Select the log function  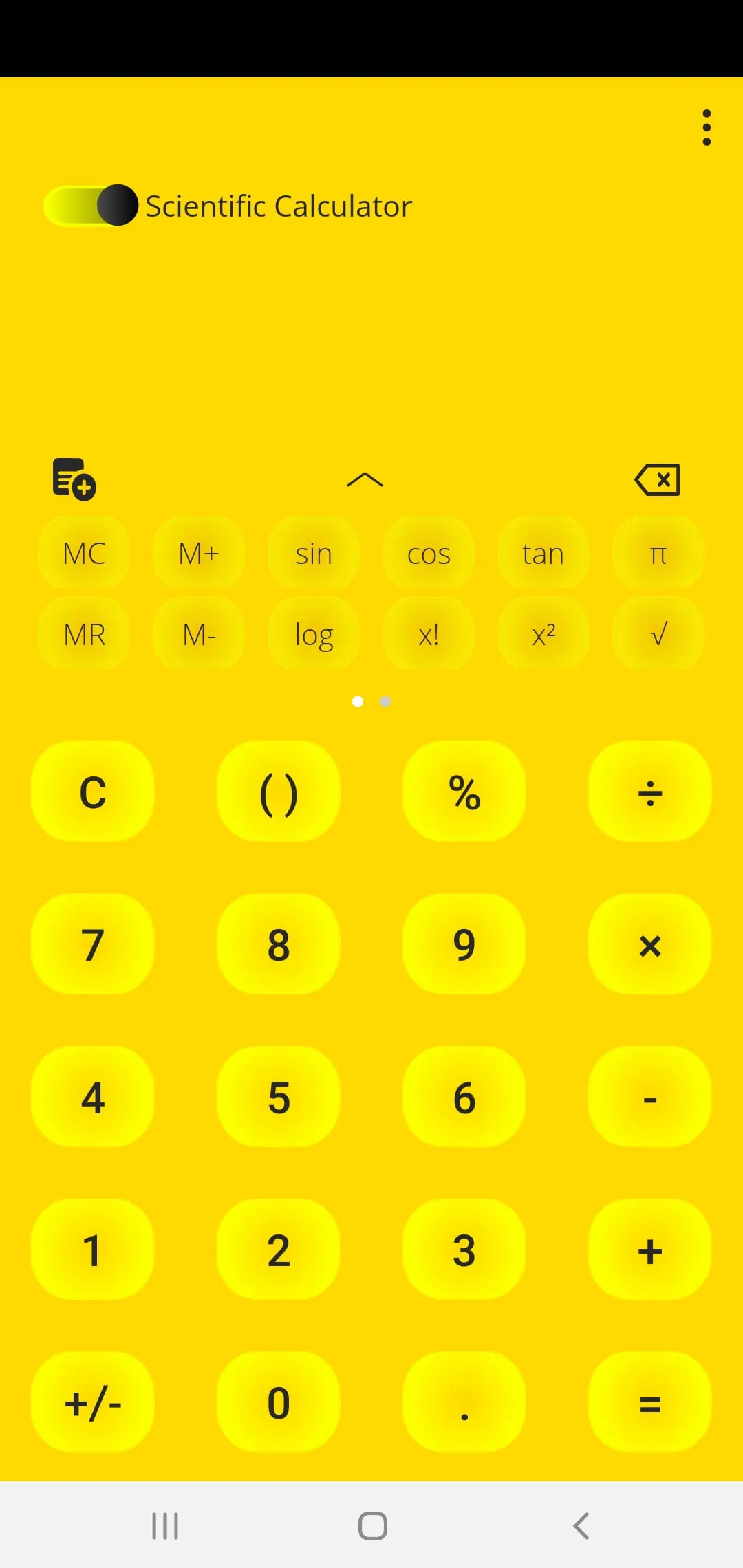(x=314, y=634)
